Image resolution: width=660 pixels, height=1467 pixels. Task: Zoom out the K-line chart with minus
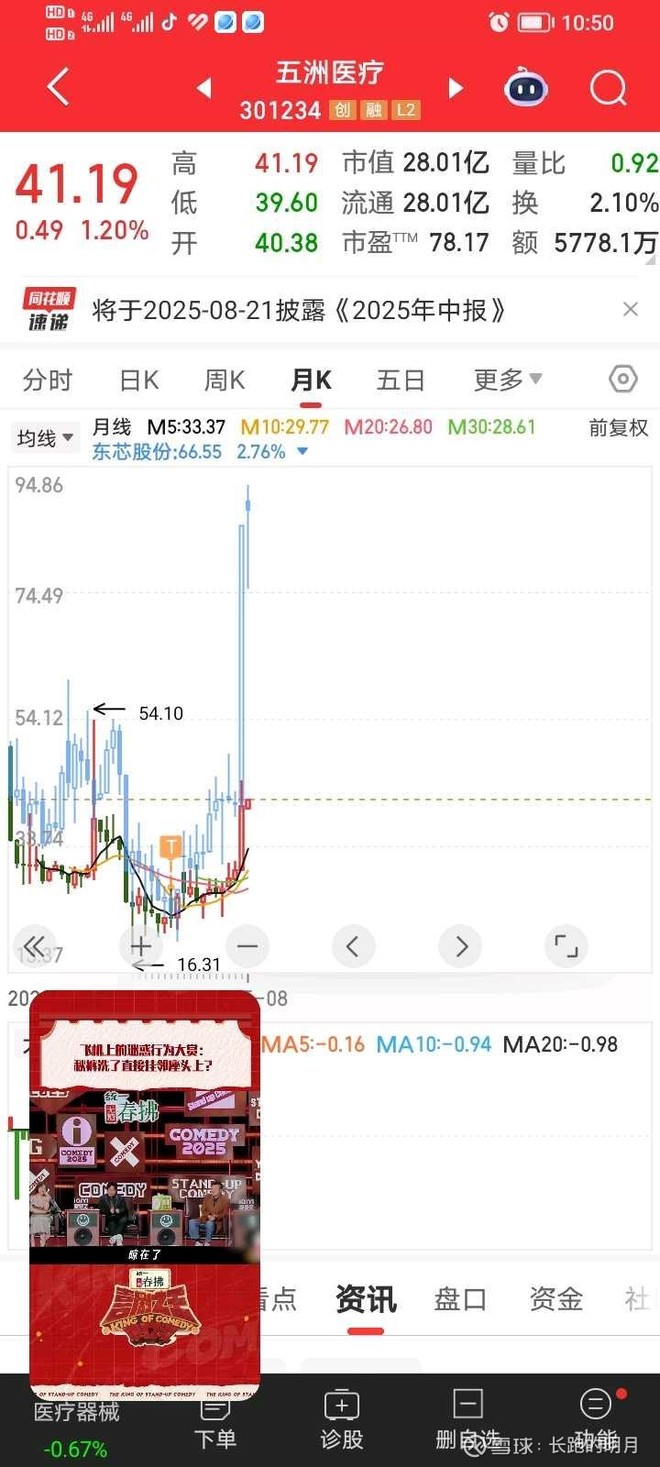pyautogui.click(x=247, y=945)
